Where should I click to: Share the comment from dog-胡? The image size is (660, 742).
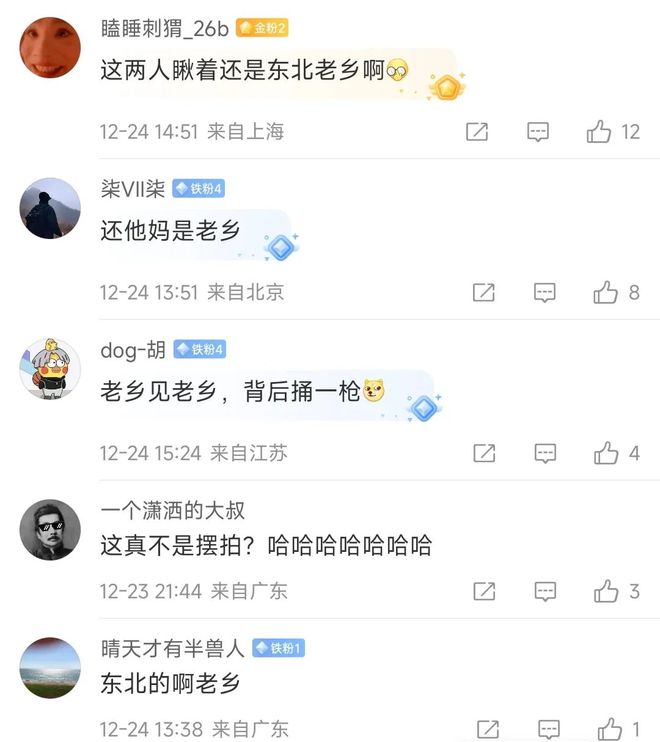tap(483, 453)
